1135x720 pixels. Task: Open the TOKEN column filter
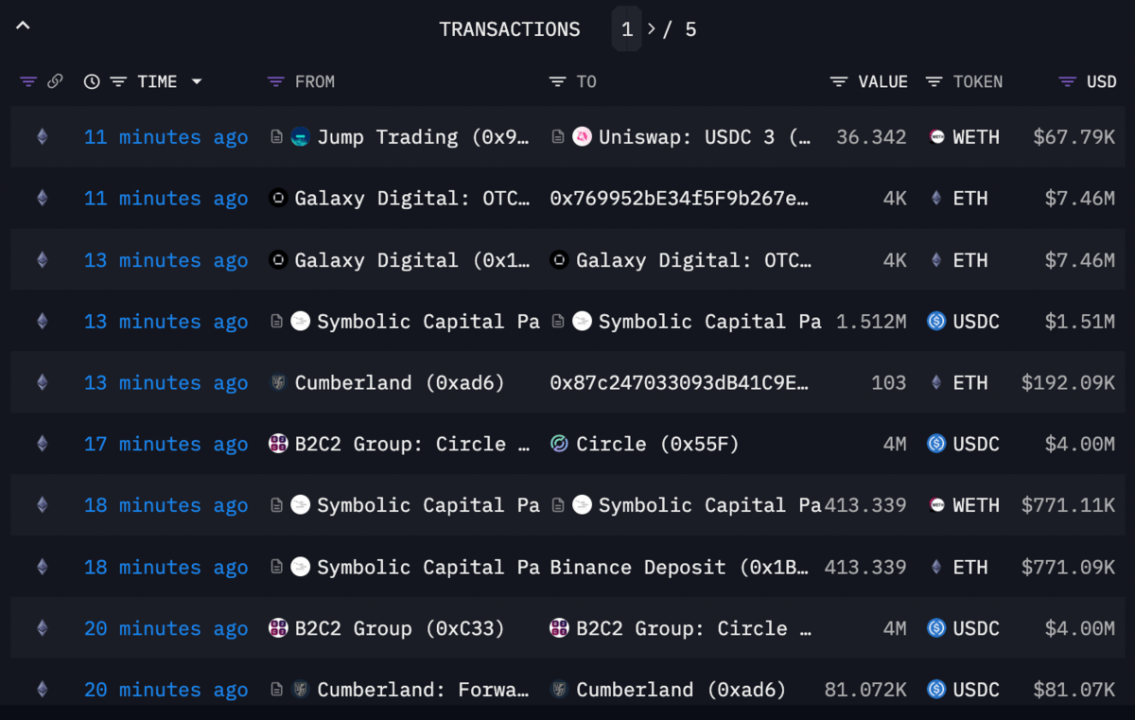click(934, 82)
